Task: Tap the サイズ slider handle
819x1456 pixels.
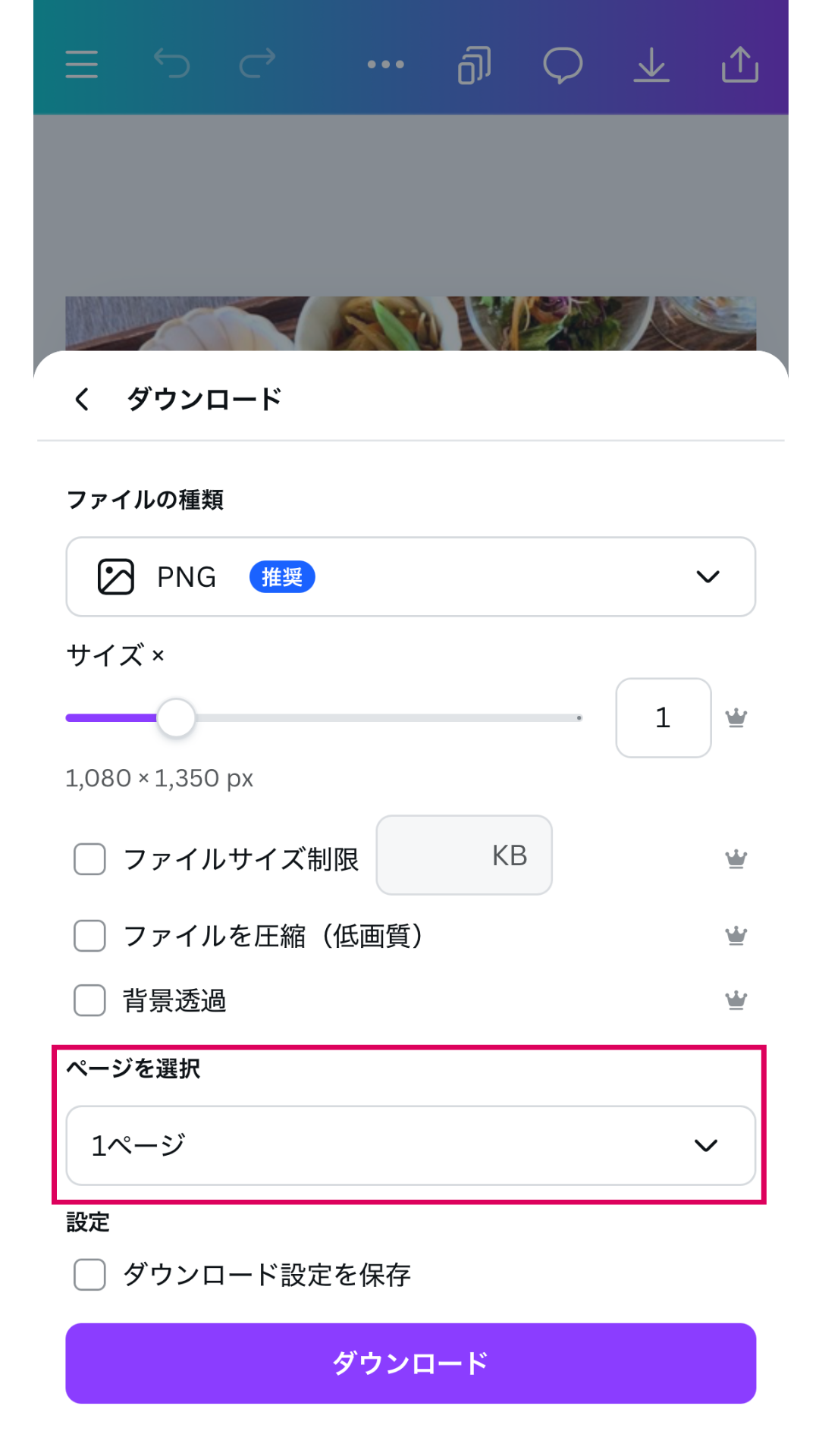Action: point(176,717)
